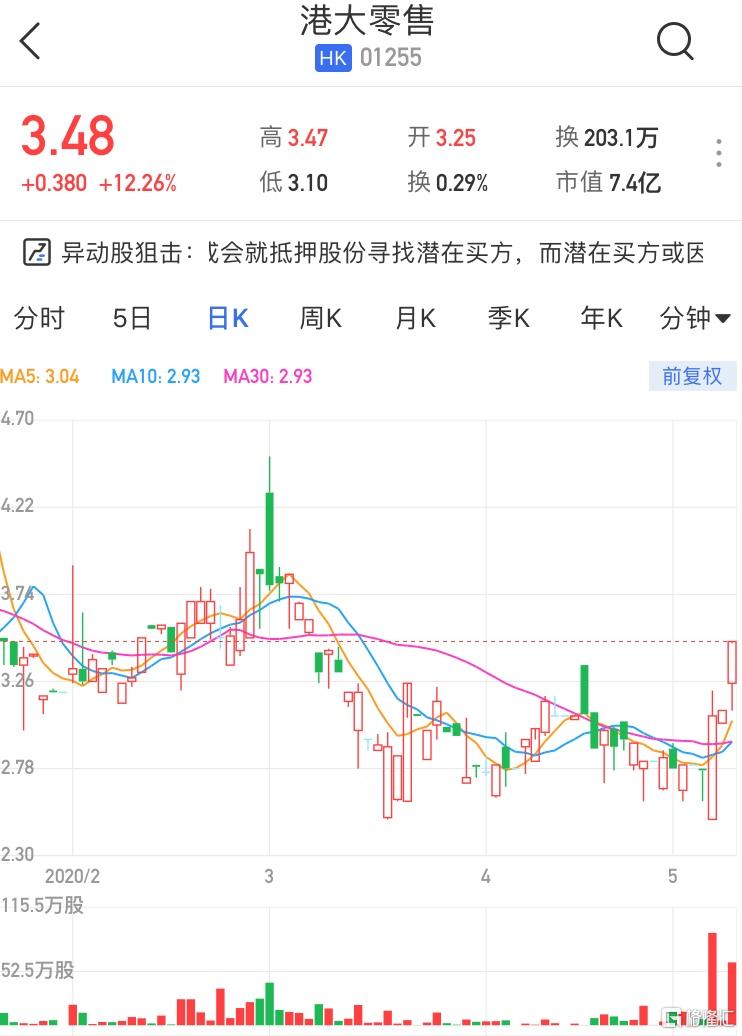The image size is (742, 1036).
Task: Switch to the 月K chart tab
Action: pyautogui.click(x=415, y=319)
